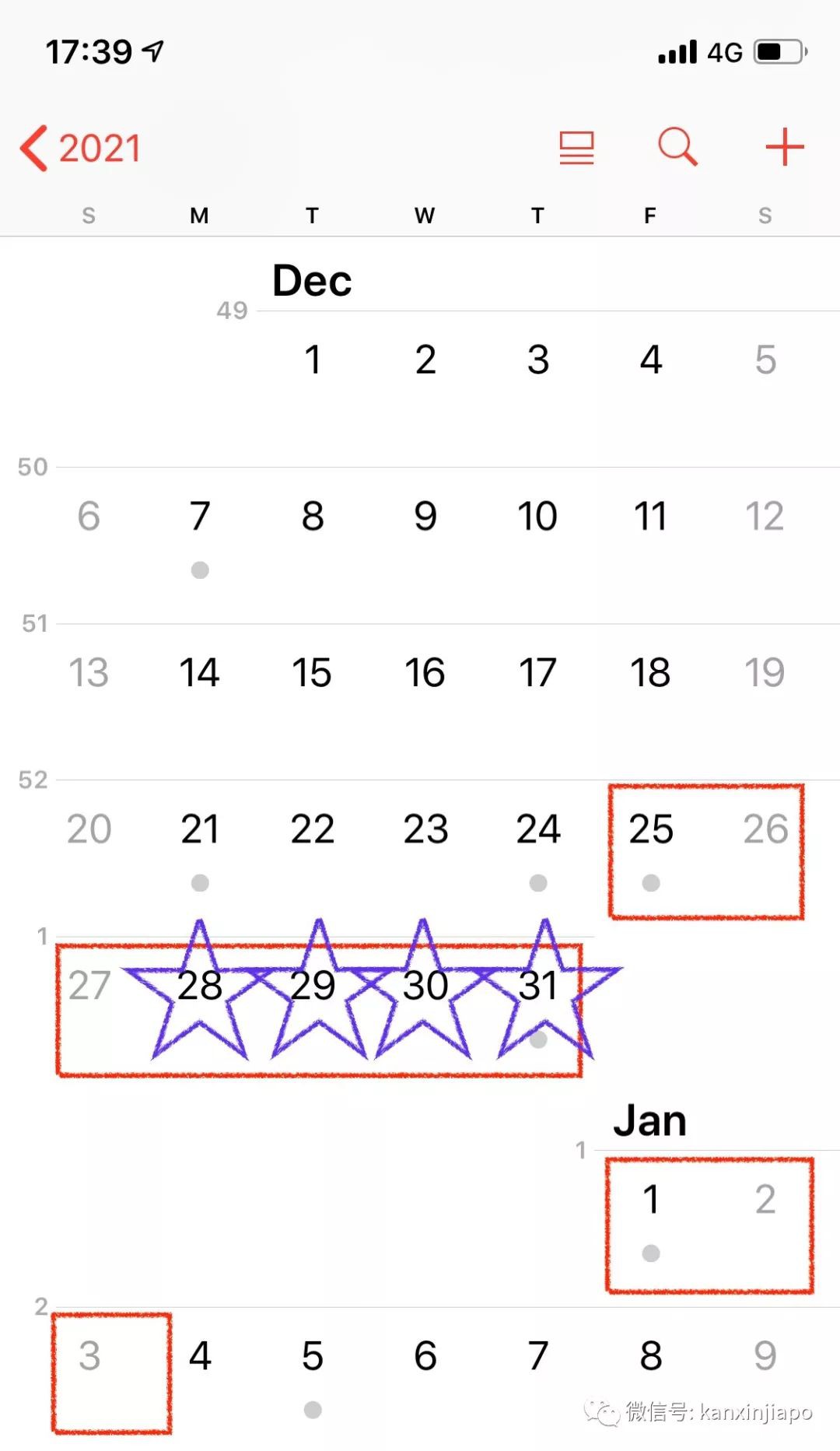The image size is (840, 1451).
Task: Add a new calendar event
Action: pyautogui.click(x=784, y=147)
